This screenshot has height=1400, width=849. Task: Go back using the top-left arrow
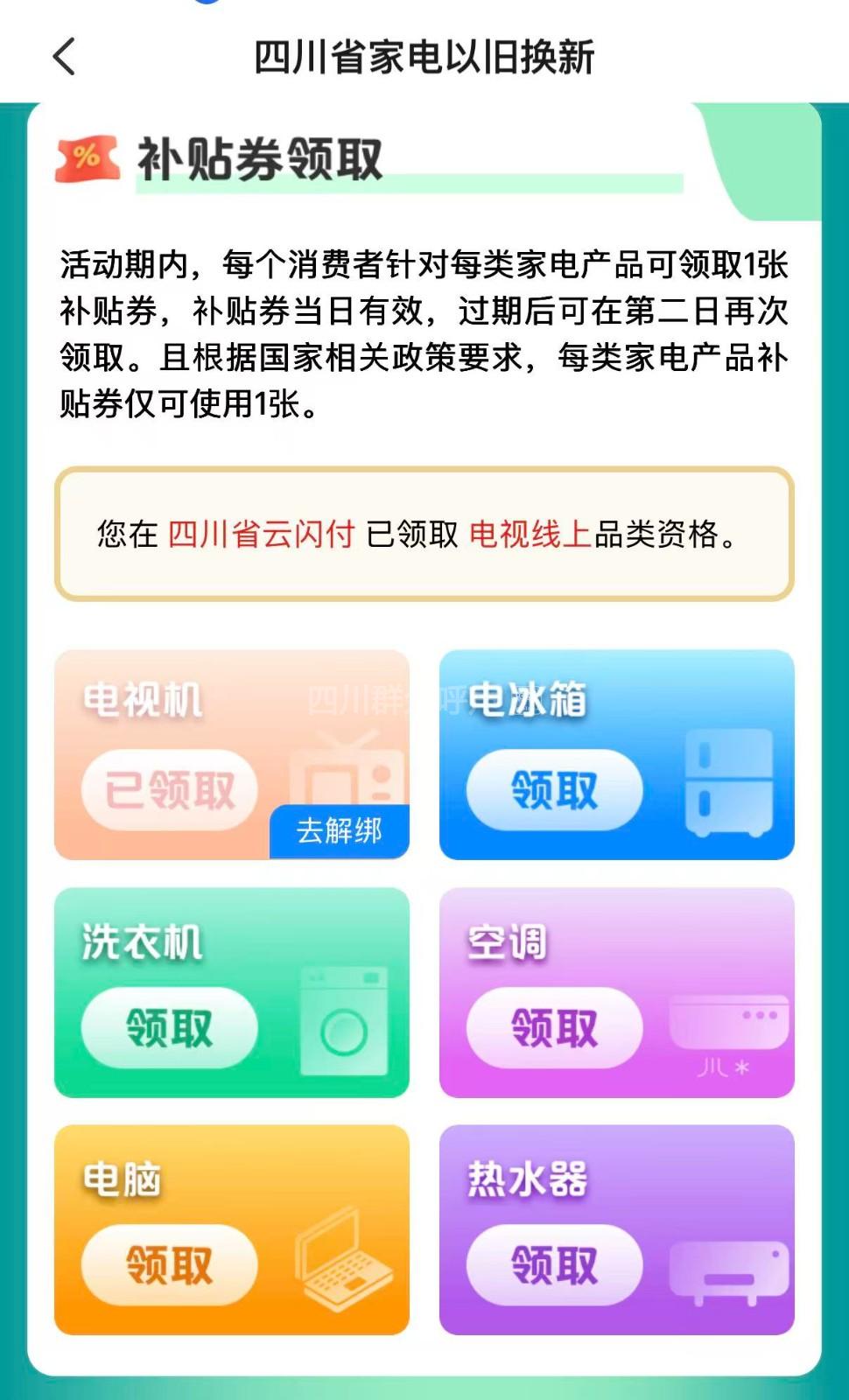(65, 58)
